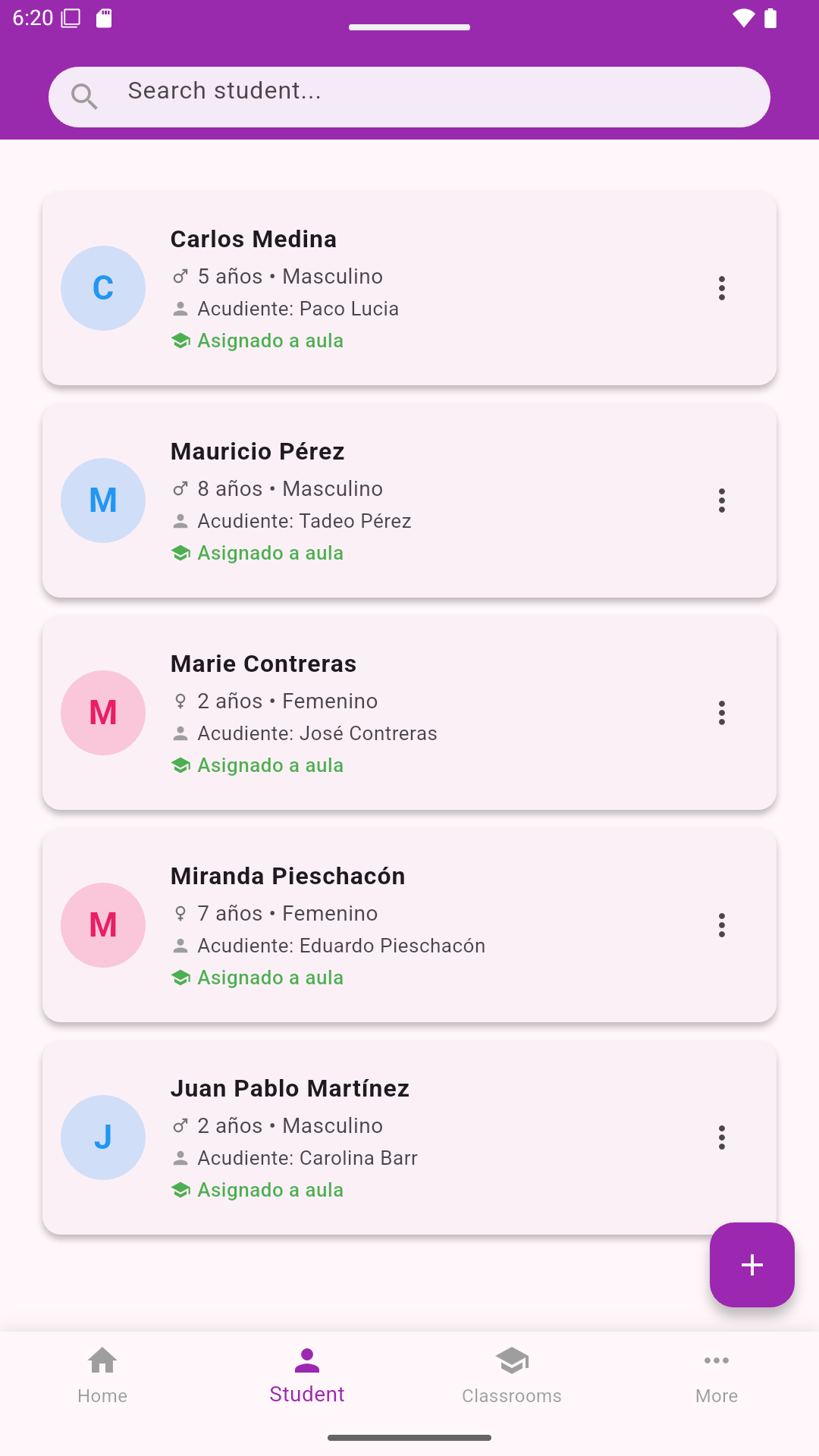
Task: Click the Search student input field
Action: (x=409, y=96)
